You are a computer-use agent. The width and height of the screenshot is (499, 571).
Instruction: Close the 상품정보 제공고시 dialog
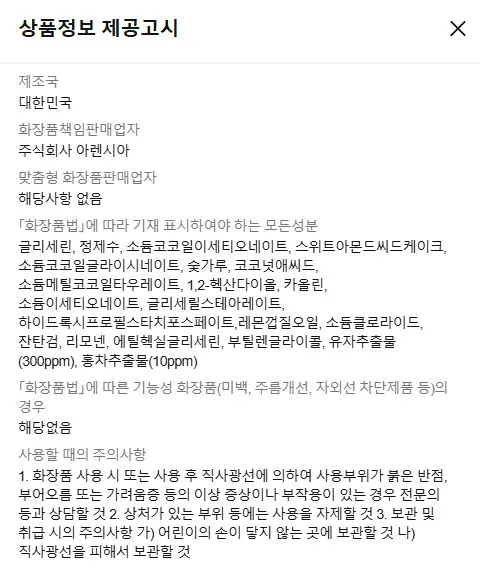tap(457, 28)
